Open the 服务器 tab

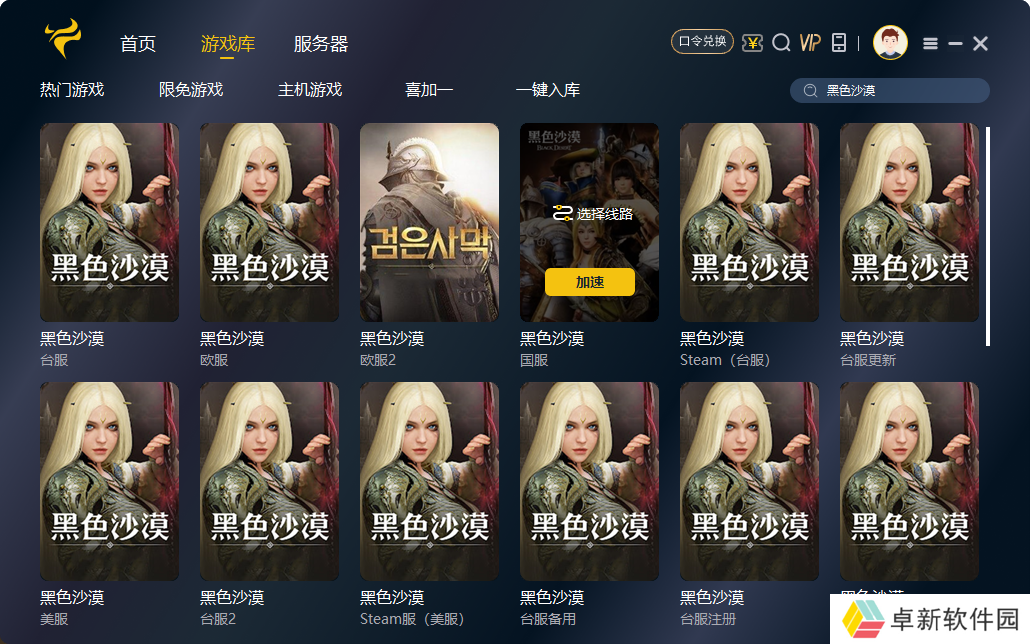pyautogui.click(x=321, y=44)
